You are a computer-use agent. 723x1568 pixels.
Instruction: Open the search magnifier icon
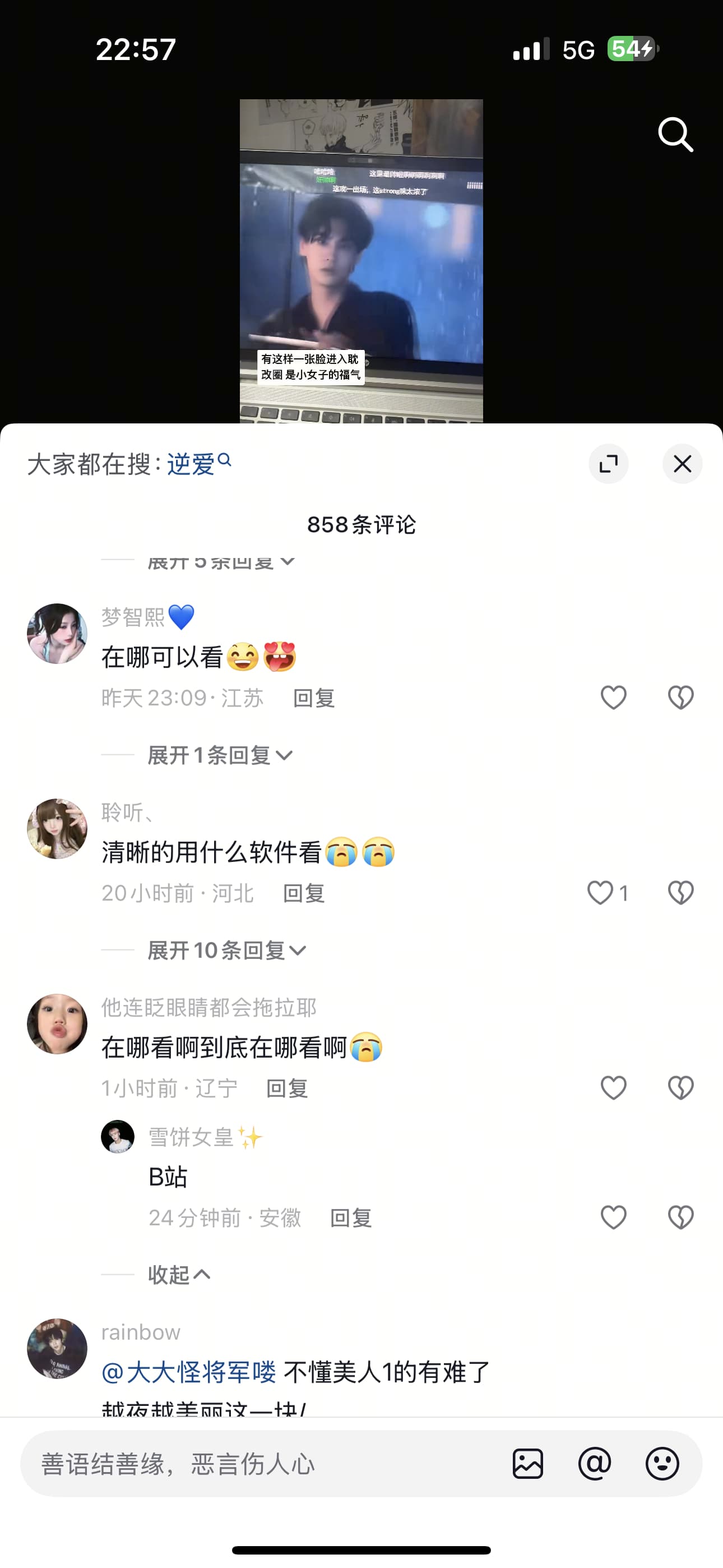[675, 134]
